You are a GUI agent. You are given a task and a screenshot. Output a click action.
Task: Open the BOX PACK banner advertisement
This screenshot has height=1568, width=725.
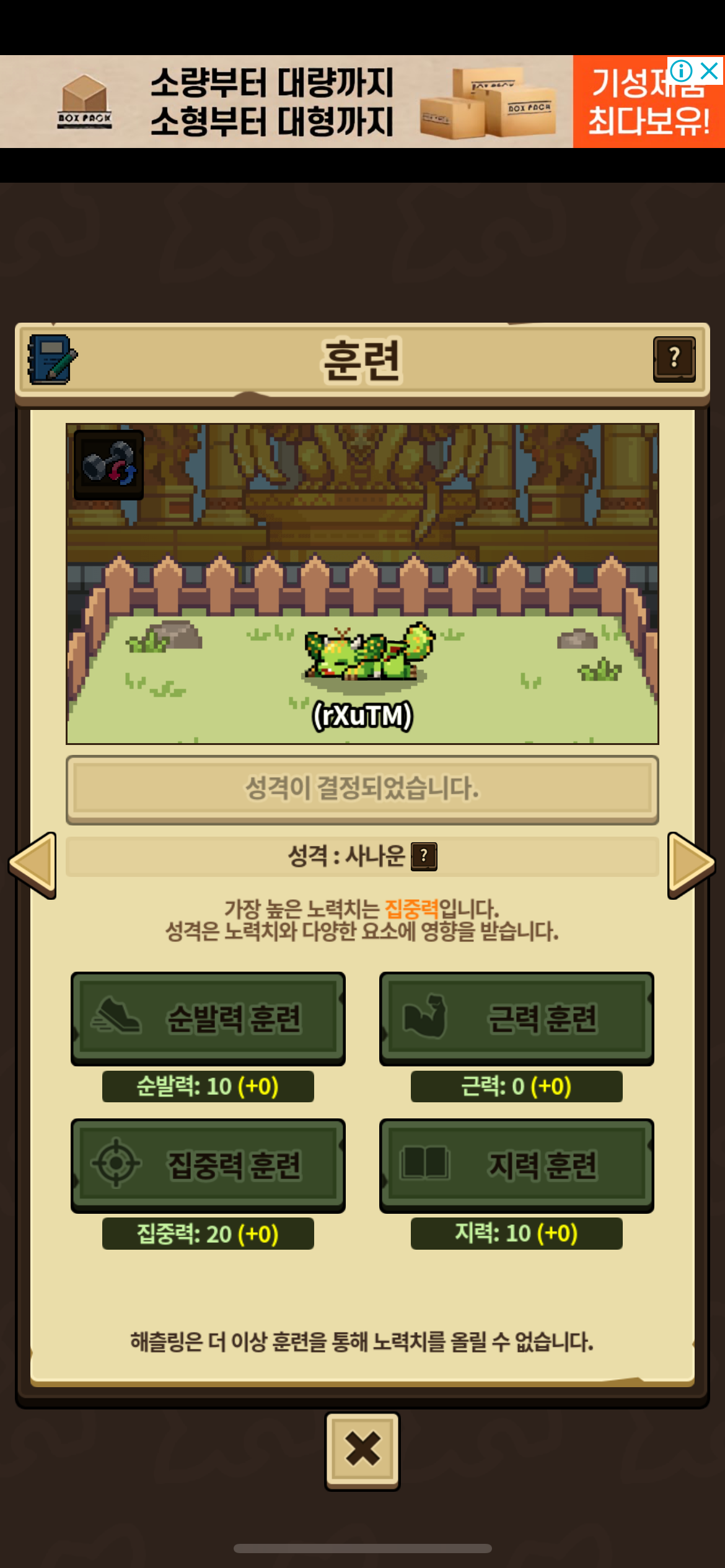click(362, 102)
